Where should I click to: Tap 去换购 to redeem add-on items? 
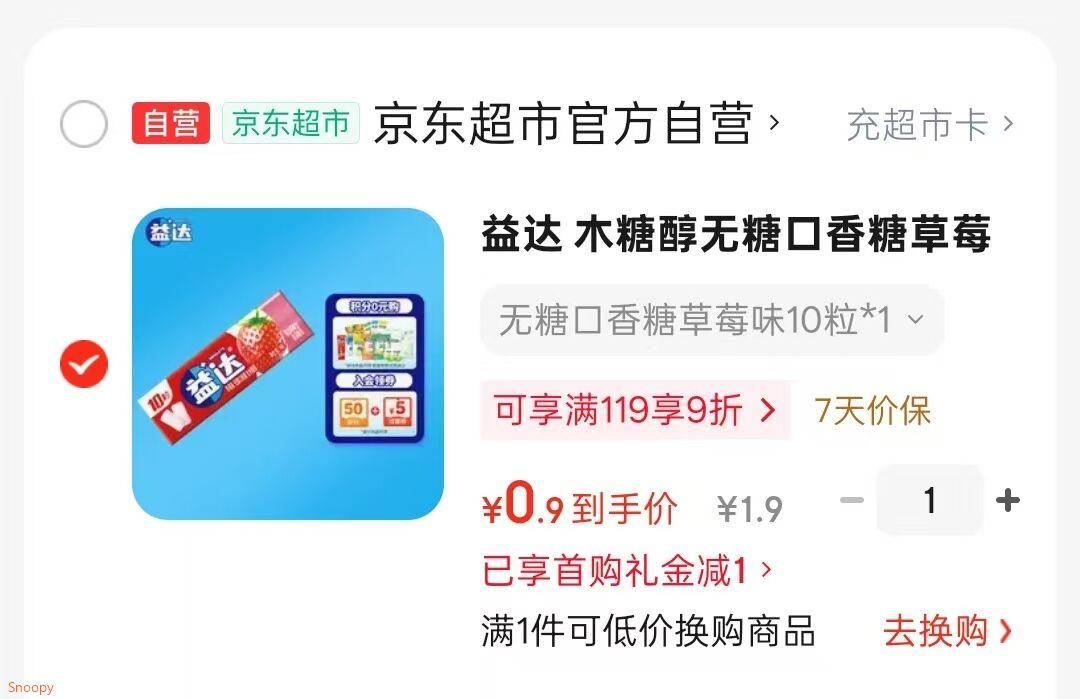[948, 631]
